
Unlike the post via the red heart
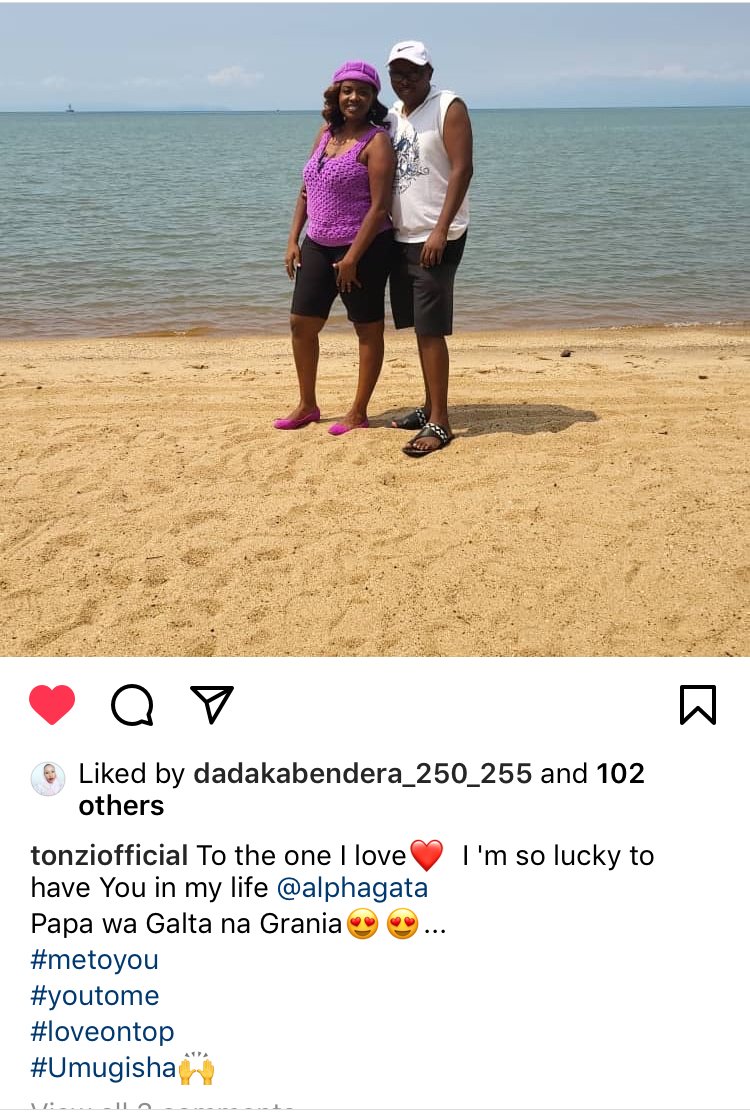[52, 705]
